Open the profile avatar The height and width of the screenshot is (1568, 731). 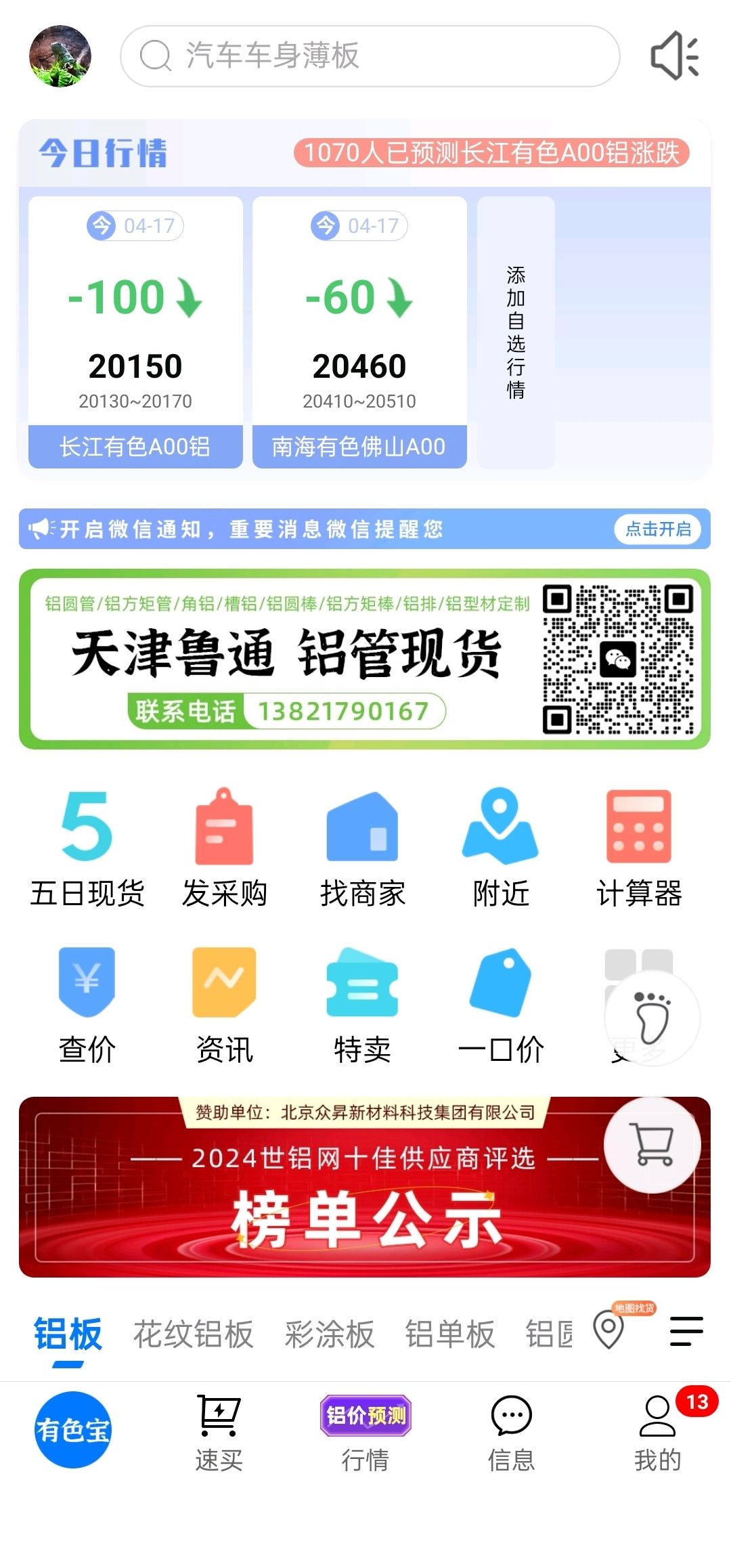point(60,56)
